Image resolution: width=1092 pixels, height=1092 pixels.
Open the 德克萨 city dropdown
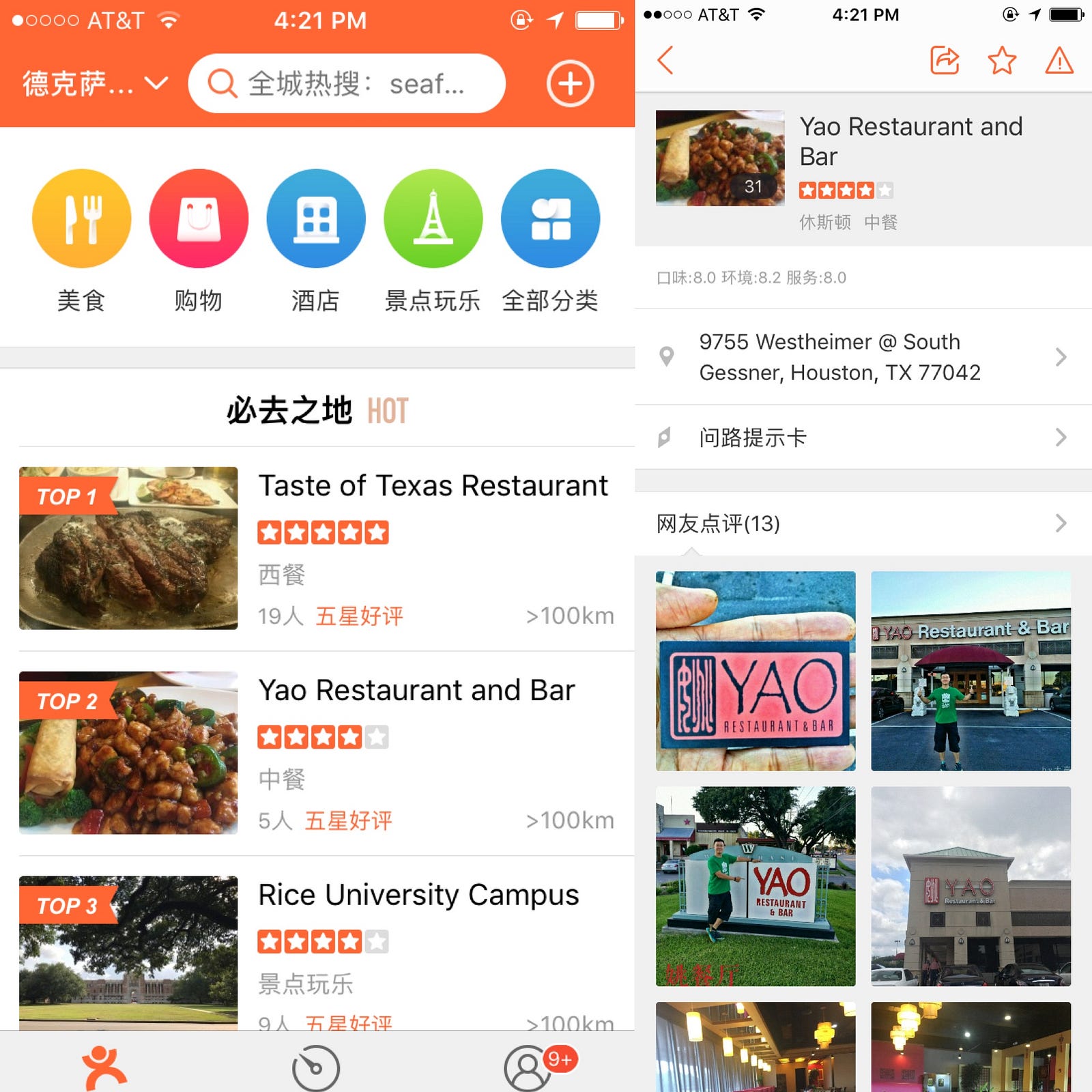click(94, 84)
